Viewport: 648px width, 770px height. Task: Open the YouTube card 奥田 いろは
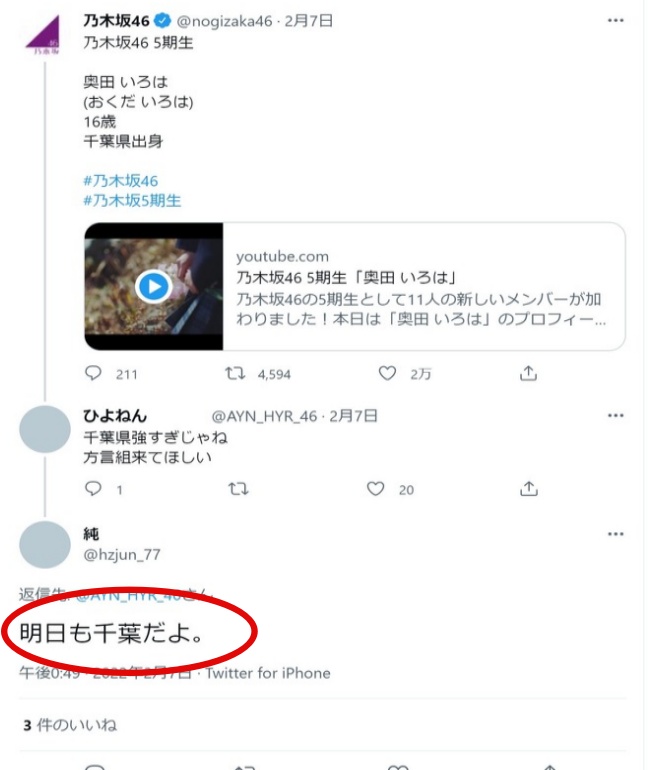click(355, 286)
